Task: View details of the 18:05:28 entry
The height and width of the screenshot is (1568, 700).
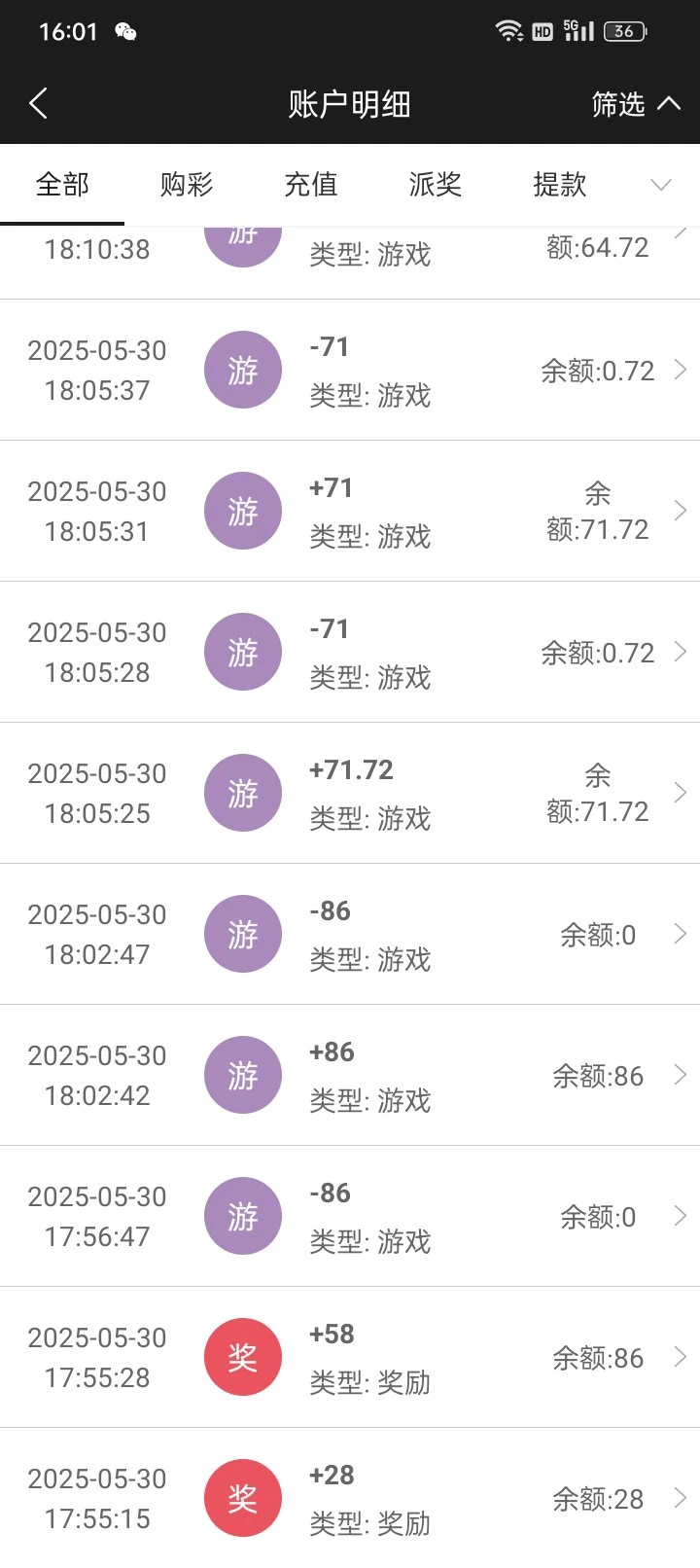Action: (x=350, y=652)
